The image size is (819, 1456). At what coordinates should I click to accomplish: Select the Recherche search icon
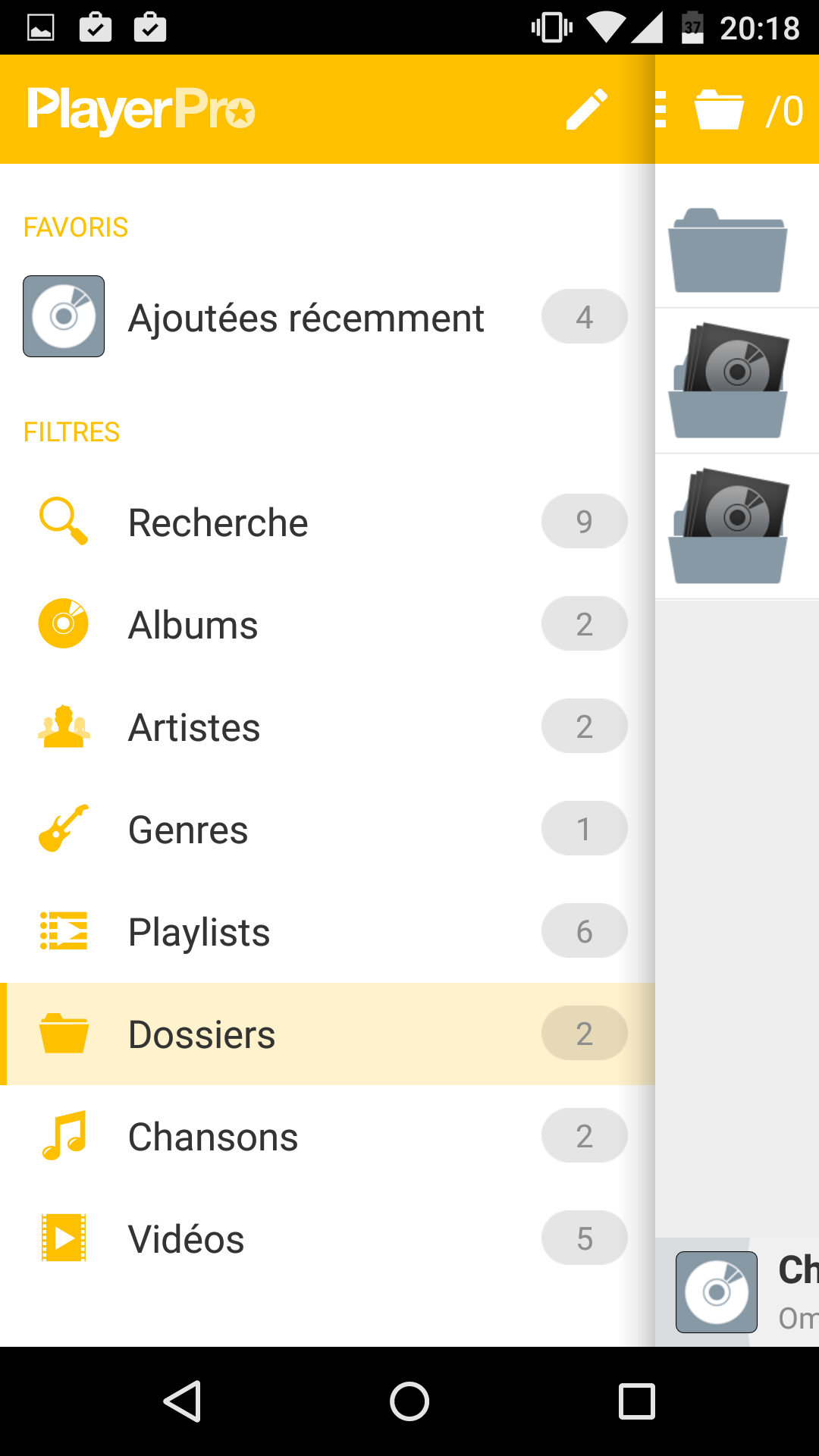(62, 521)
